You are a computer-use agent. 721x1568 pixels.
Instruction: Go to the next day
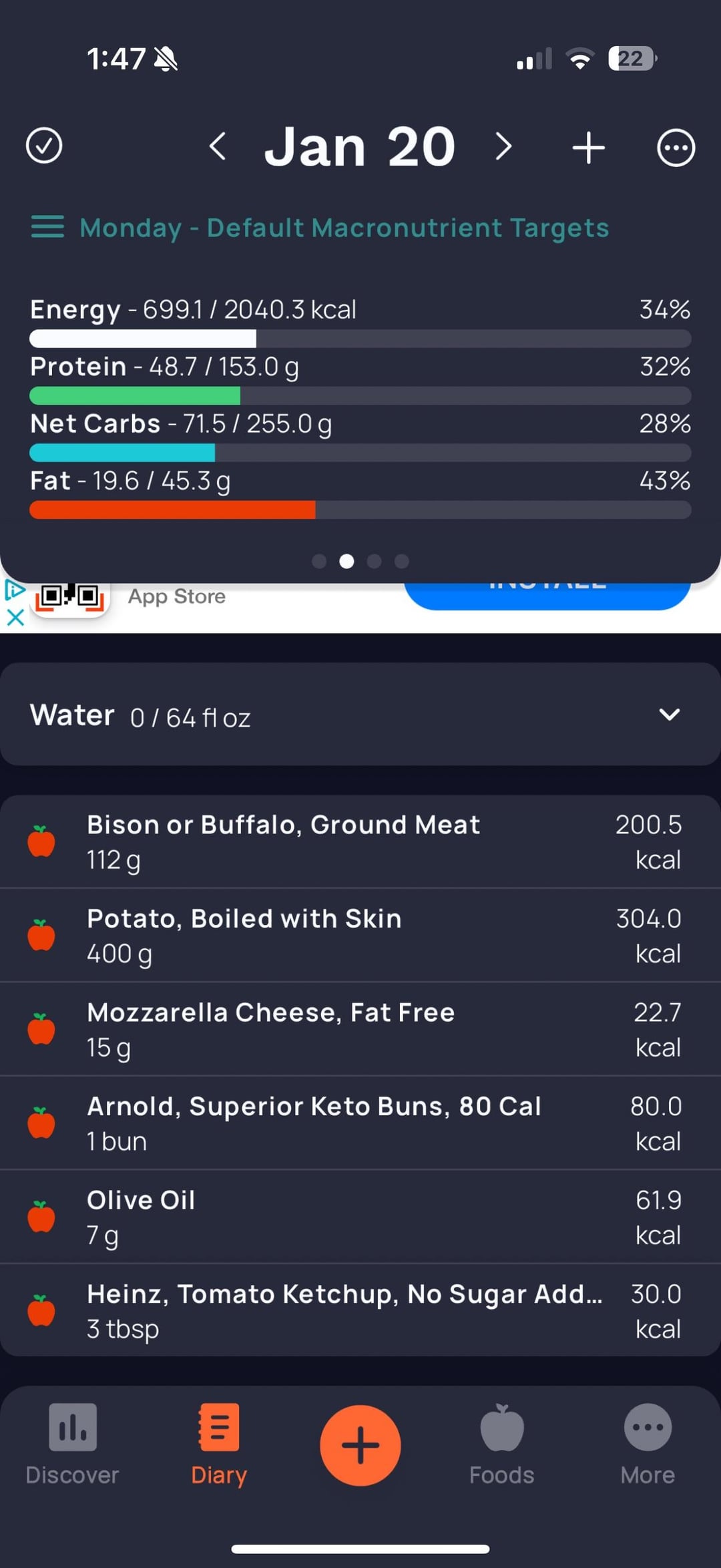(504, 146)
